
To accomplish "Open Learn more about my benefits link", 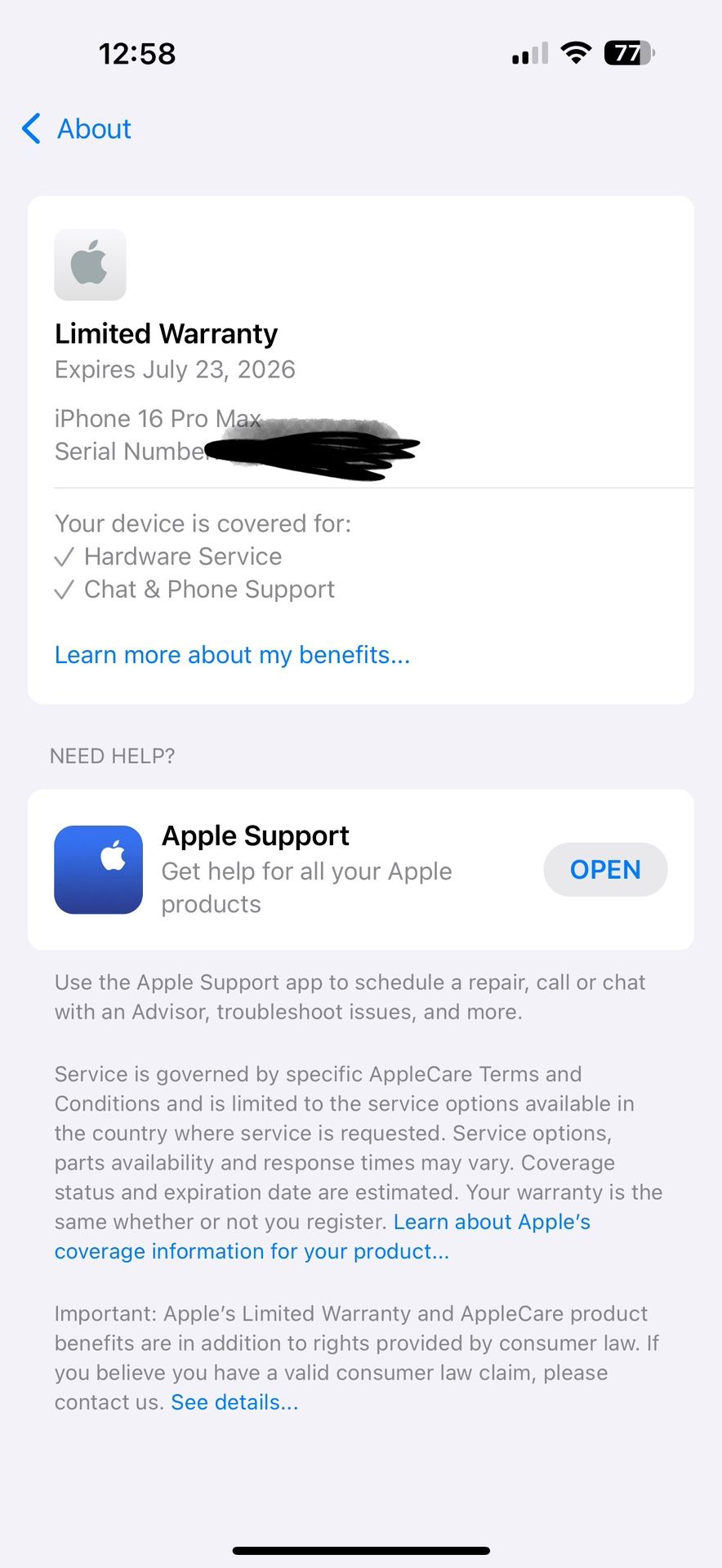I will [x=232, y=655].
